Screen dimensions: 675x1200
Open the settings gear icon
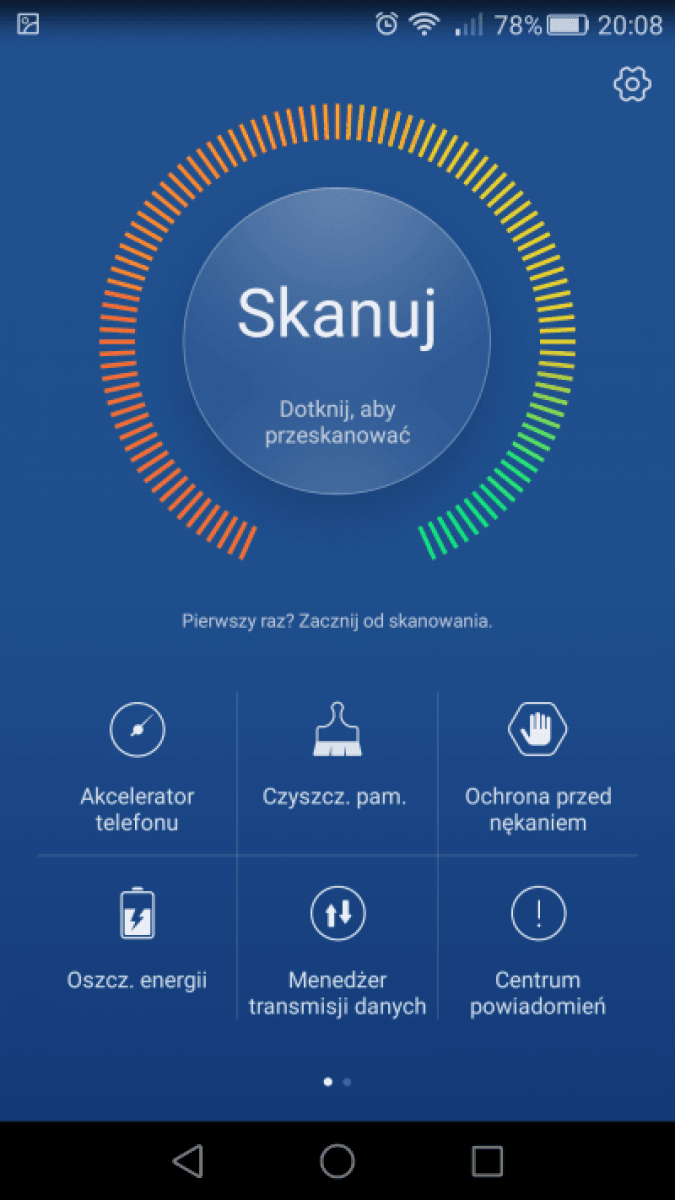point(632,85)
